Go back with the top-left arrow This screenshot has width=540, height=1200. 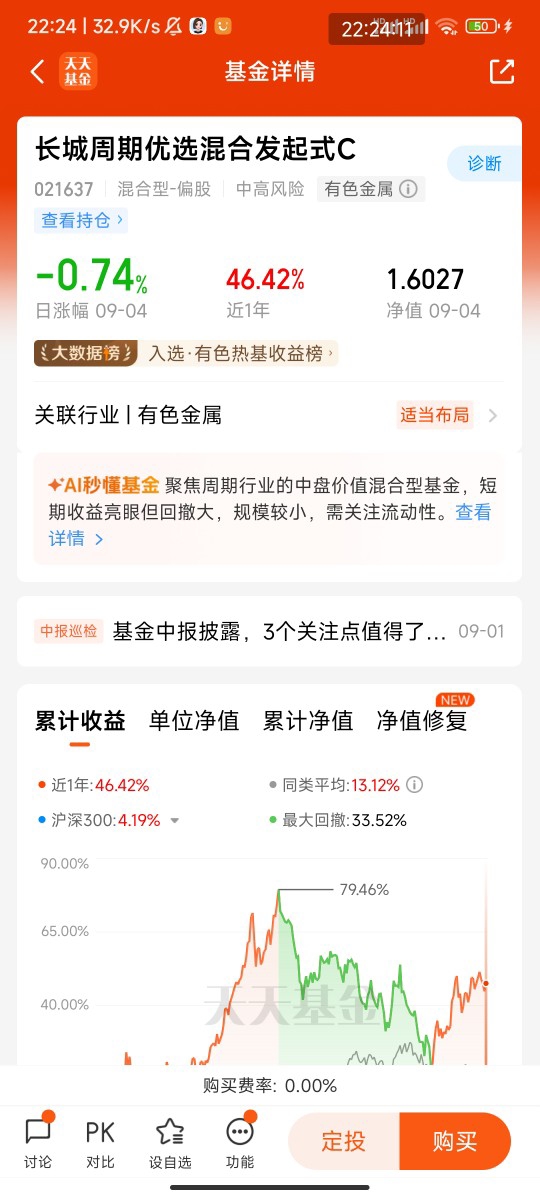(38, 72)
